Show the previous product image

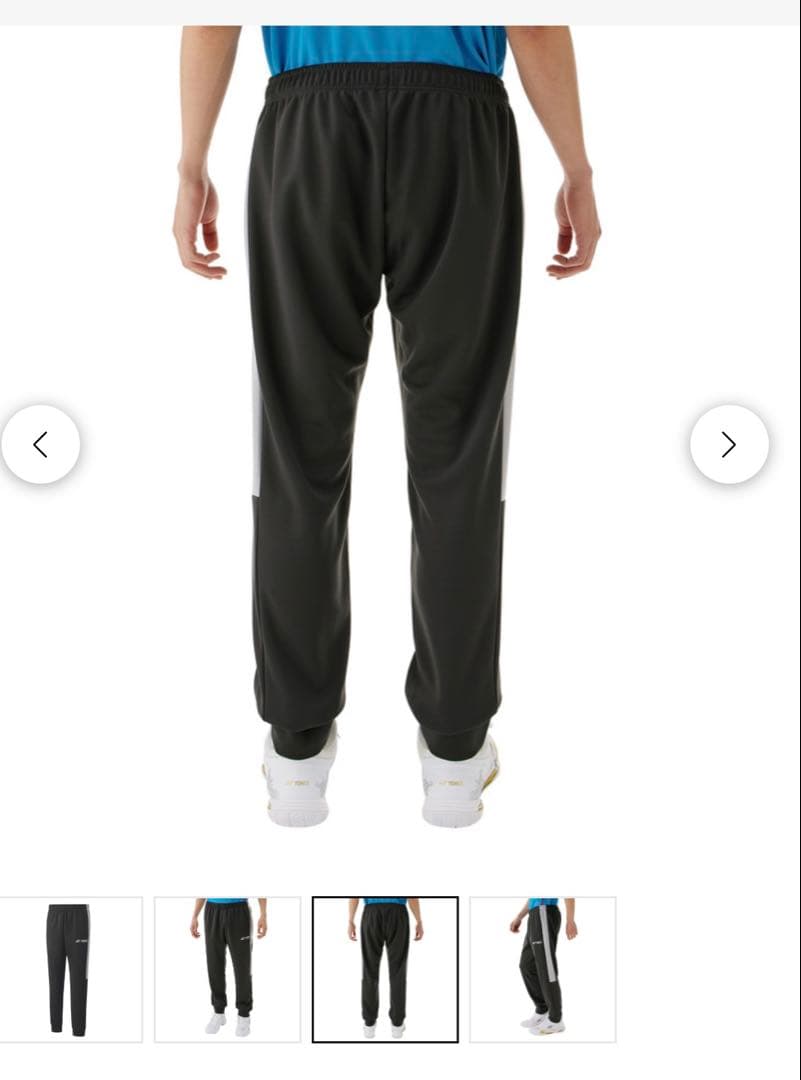coord(40,445)
